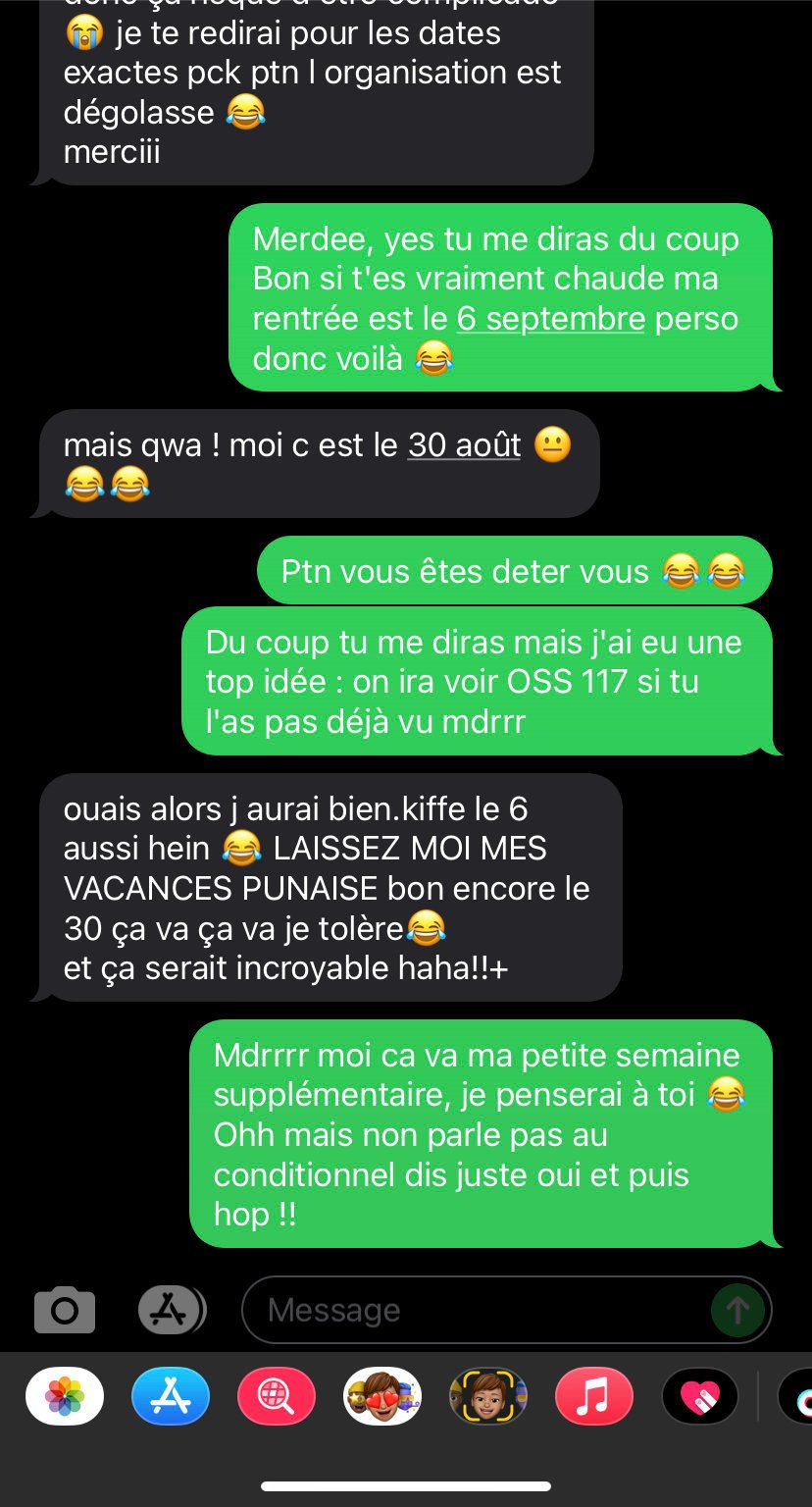Open the Music iMessage app
The width and height of the screenshot is (812, 1507).
pos(594,1395)
